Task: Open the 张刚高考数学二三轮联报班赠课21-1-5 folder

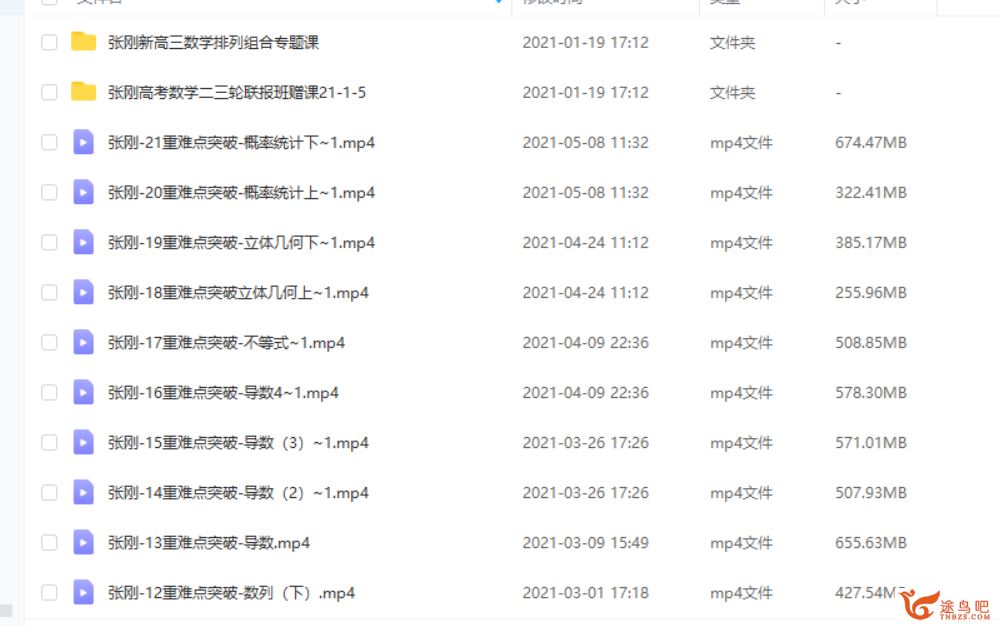Action: pyautogui.click(x=237, y=93)
